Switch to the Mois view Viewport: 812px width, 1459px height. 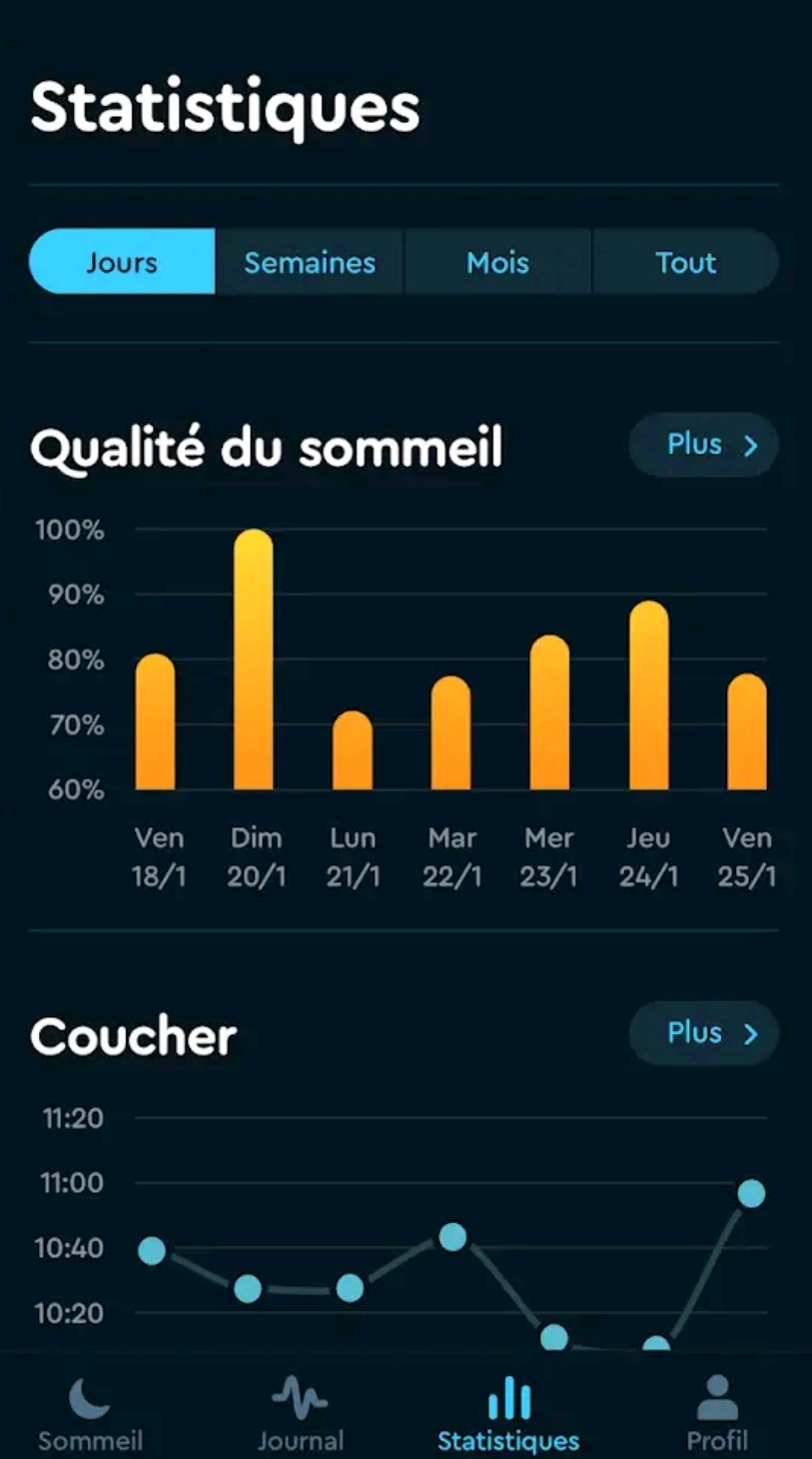pyautogui.click(x=497, y=262)
